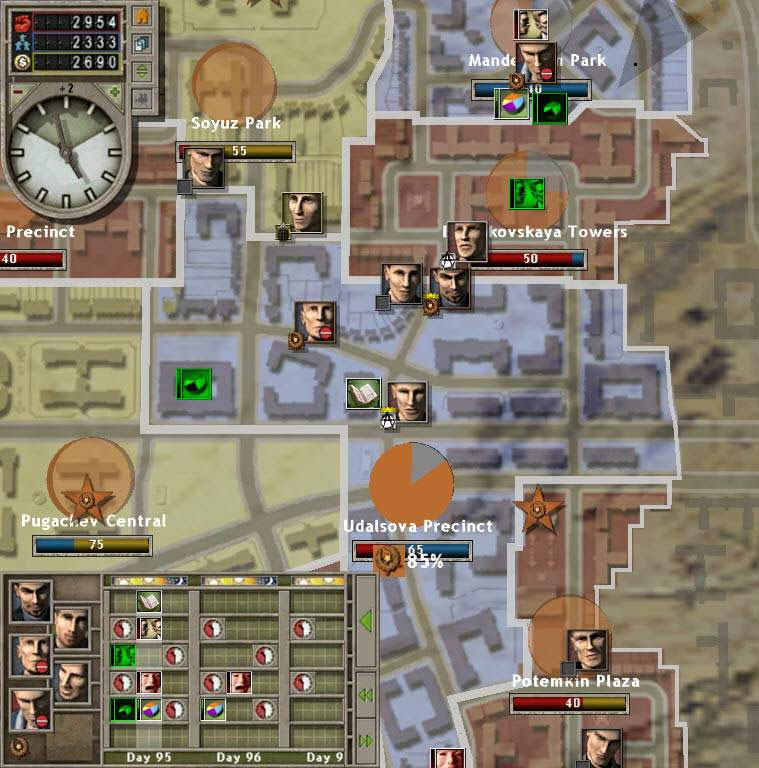Open the book action icon on map
This screenshot has width=759, height=768.
[x=364, y=394]
